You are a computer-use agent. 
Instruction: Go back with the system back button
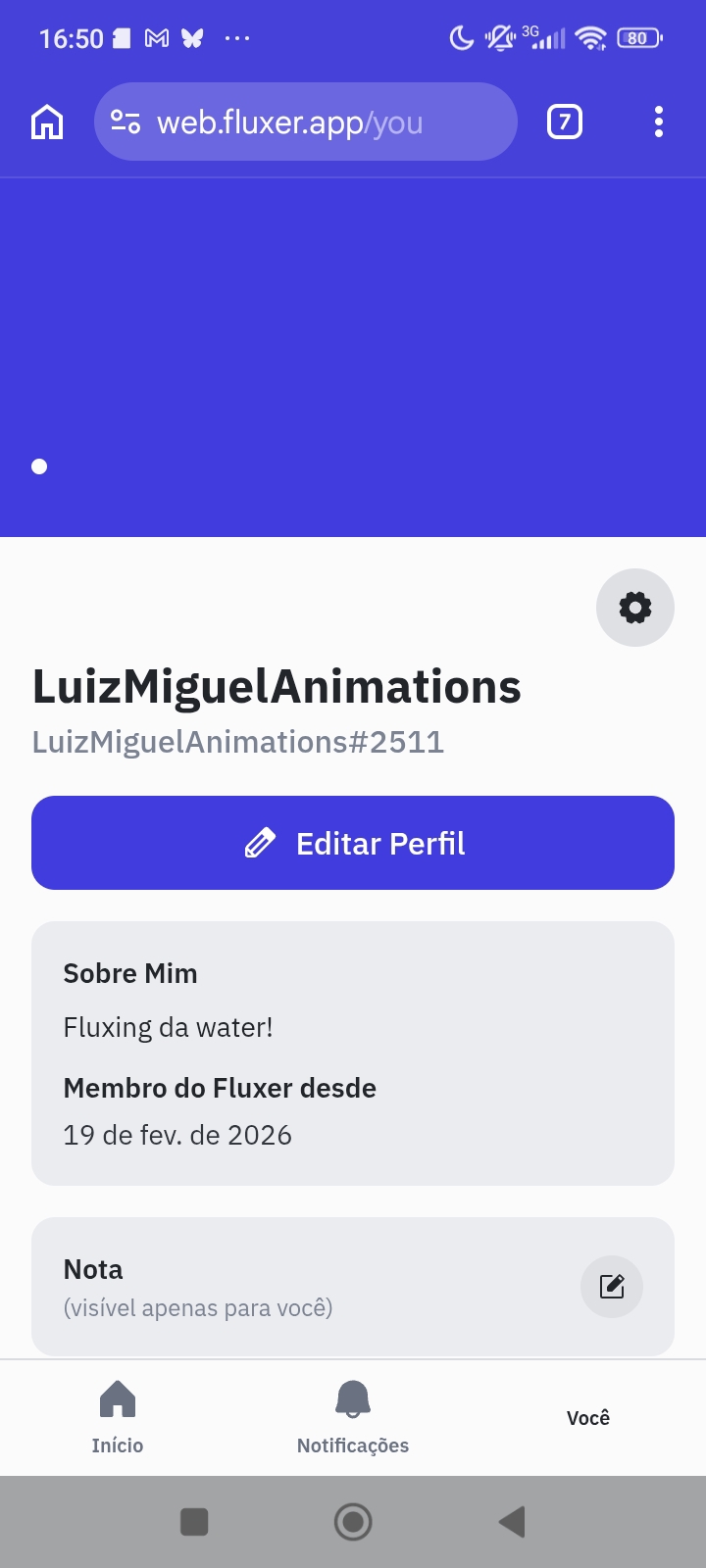[512, 1522]
